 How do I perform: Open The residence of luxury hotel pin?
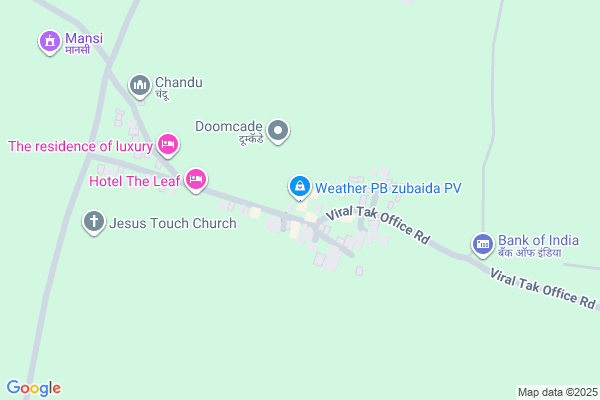point(169,146)
